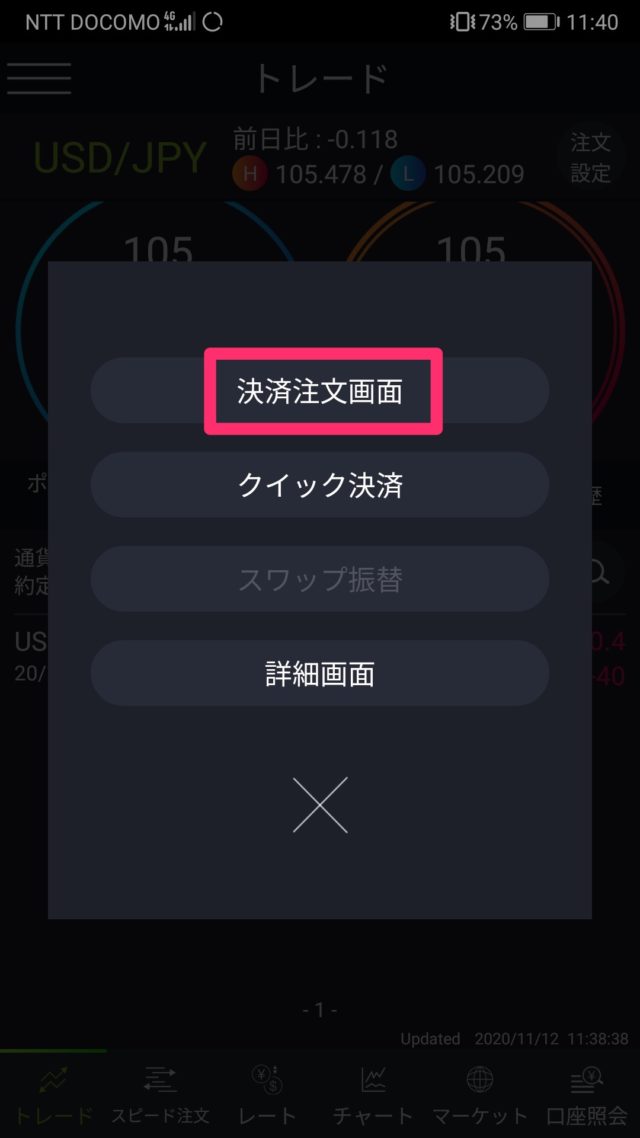Viewport: 640px width, 1138px height.
Task: Open the hamburger drawer menu
Action: (x=39, y=78)
